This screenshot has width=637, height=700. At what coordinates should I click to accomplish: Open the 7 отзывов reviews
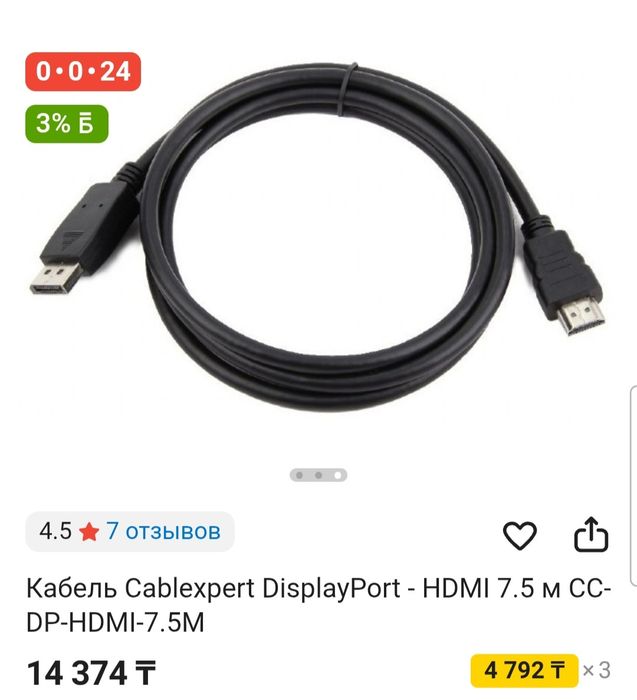[x=163, y=531]
